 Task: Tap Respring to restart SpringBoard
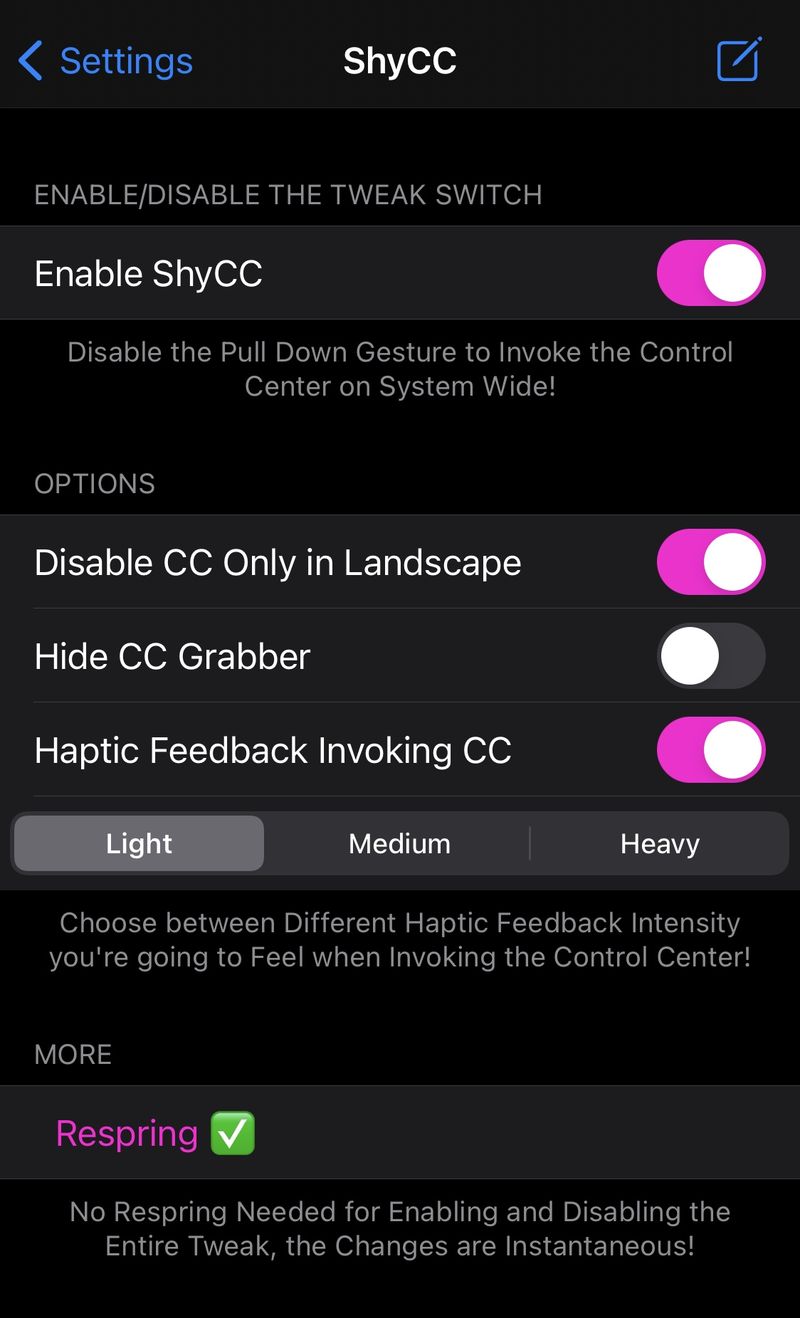(155, 1133)
